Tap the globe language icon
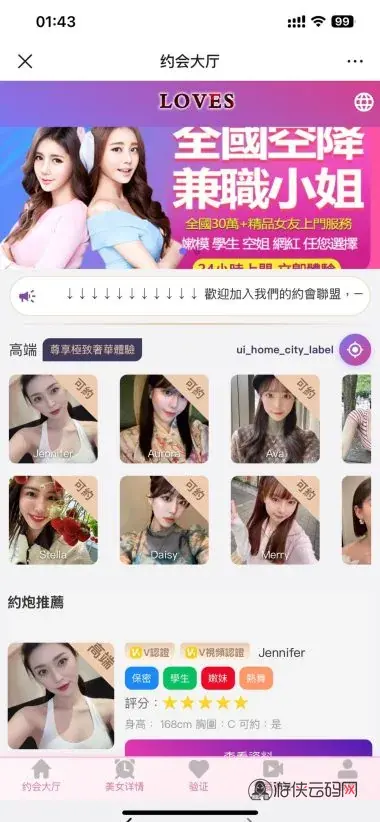Image resolution: width=380 pixels, height=822 pixels. click(x=364, y=102)
